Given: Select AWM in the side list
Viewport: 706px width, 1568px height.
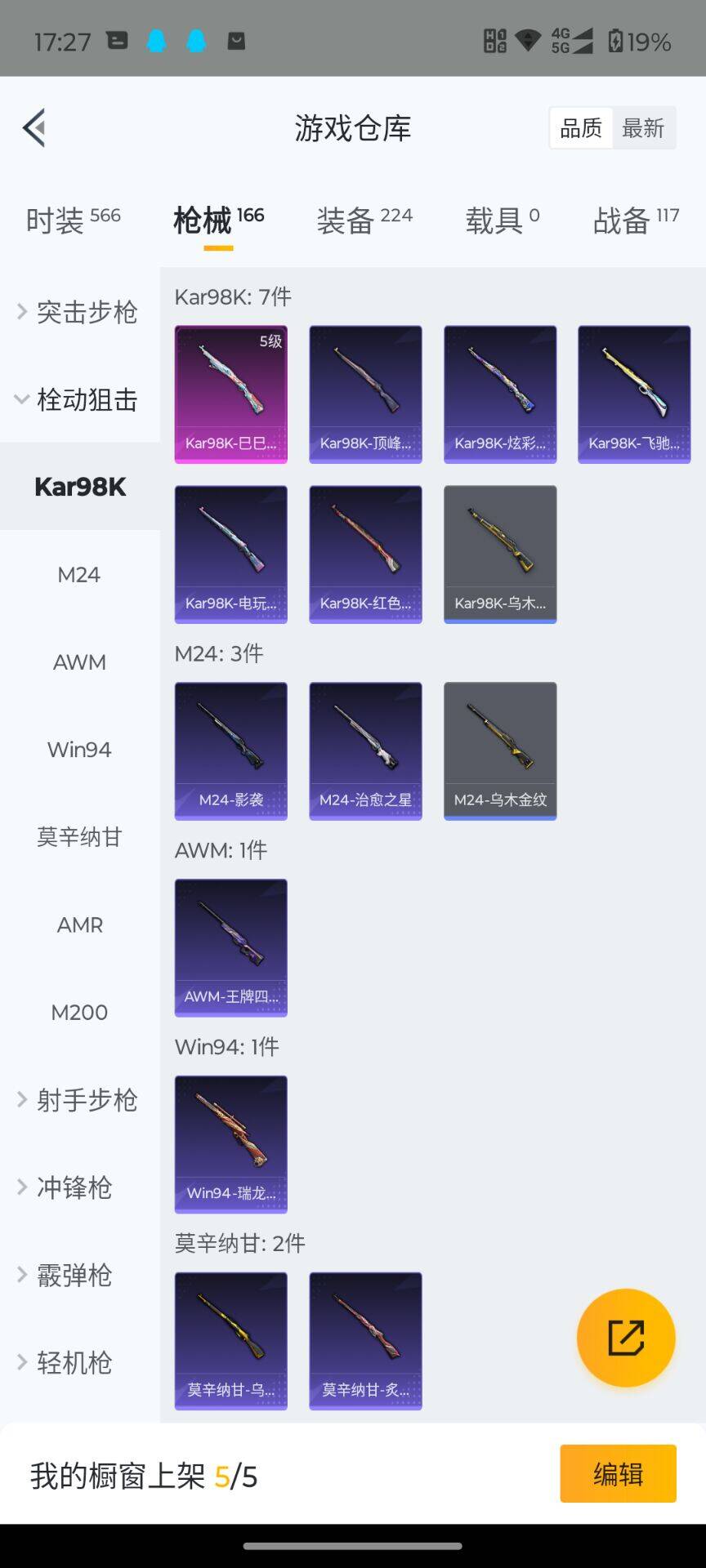Looking at the screenshot, I should [79, 662].
